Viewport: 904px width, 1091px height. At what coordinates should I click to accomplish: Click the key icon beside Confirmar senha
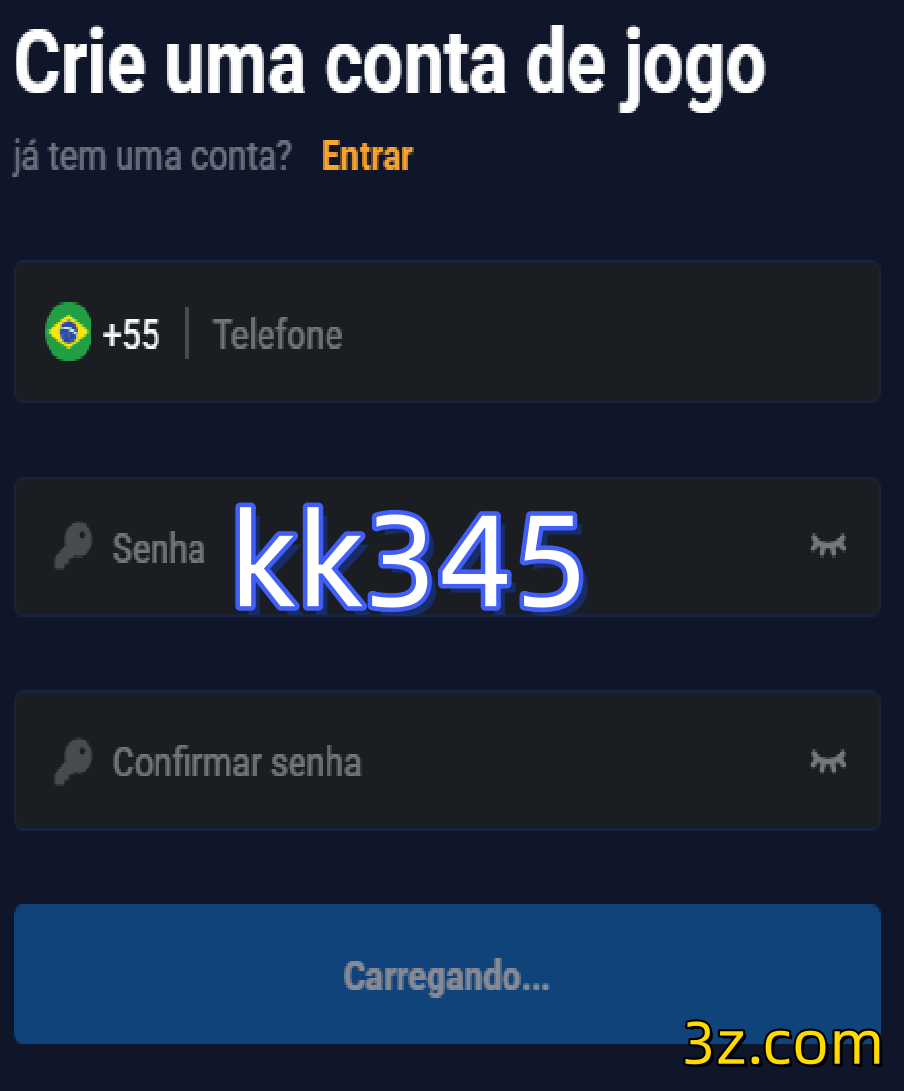click(71, 761)
